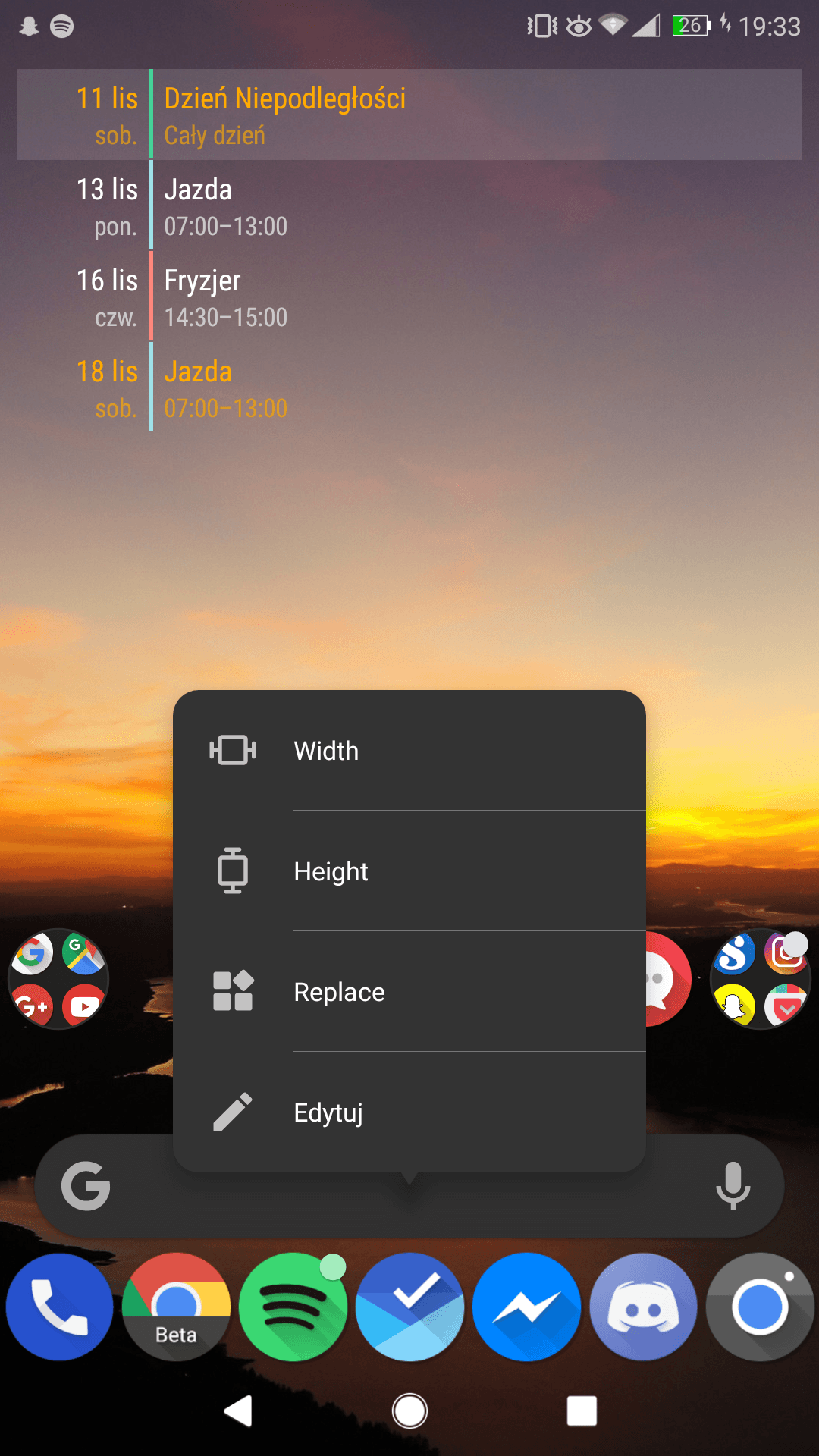Launch Messenger from the dock
Image resolution: width=819 pixels, height=1456 pixels.
click(526, 1307)
